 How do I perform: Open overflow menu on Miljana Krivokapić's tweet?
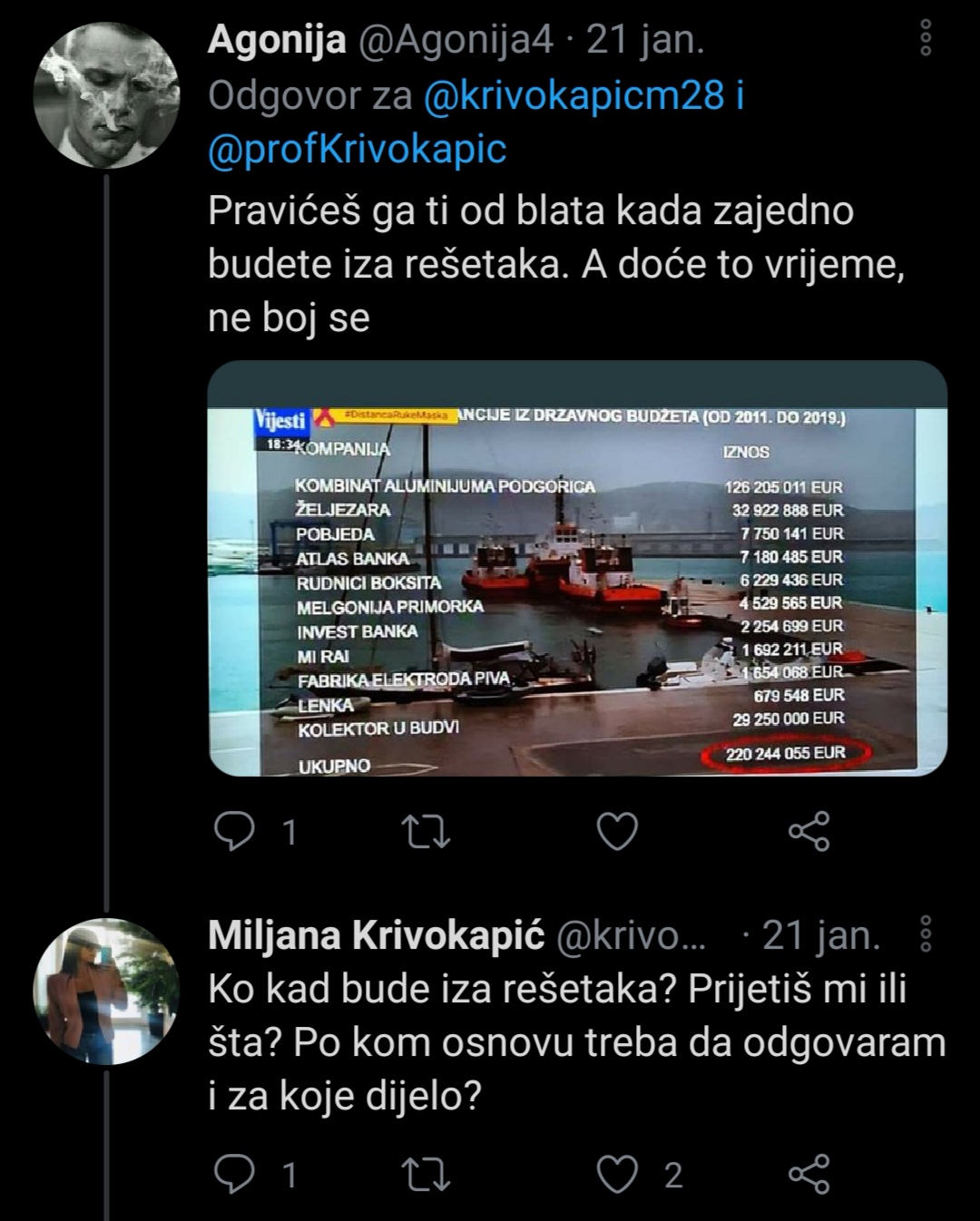(926, 934)
